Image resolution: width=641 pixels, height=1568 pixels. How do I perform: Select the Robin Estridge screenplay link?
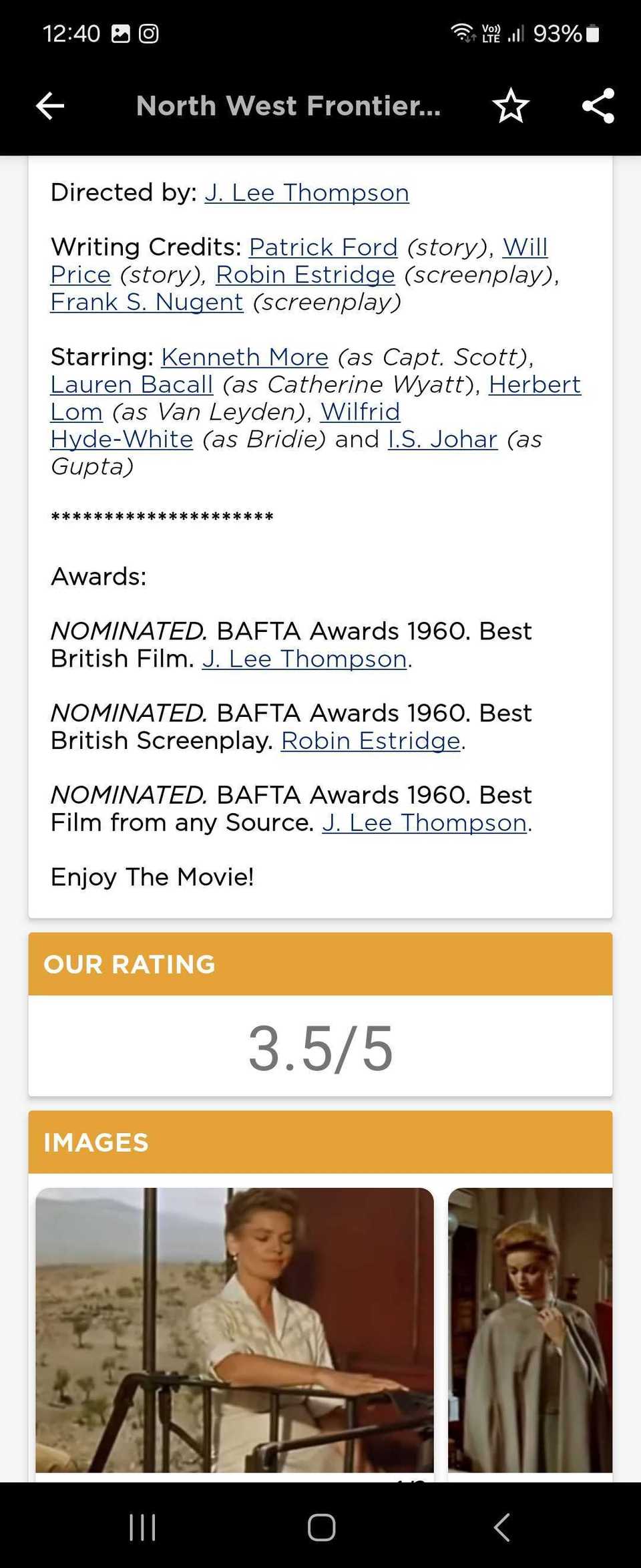(304, 274)
